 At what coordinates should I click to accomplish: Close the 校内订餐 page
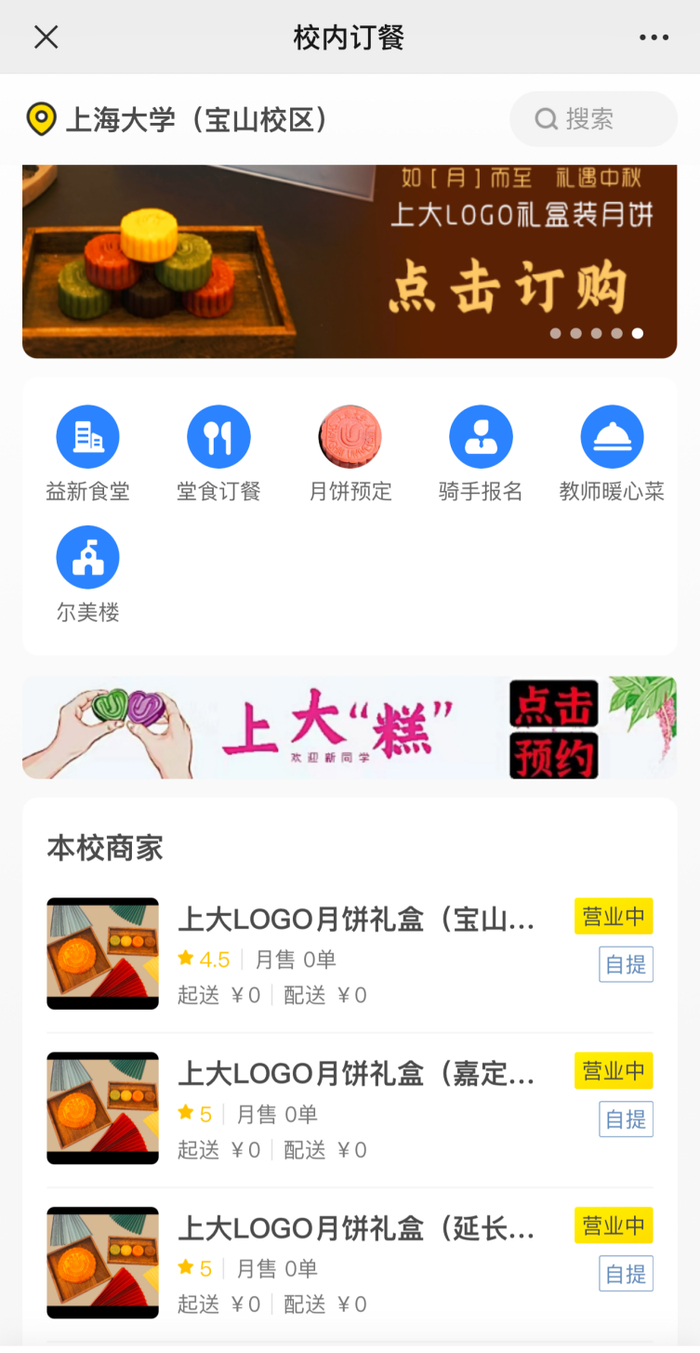point(46,37)
